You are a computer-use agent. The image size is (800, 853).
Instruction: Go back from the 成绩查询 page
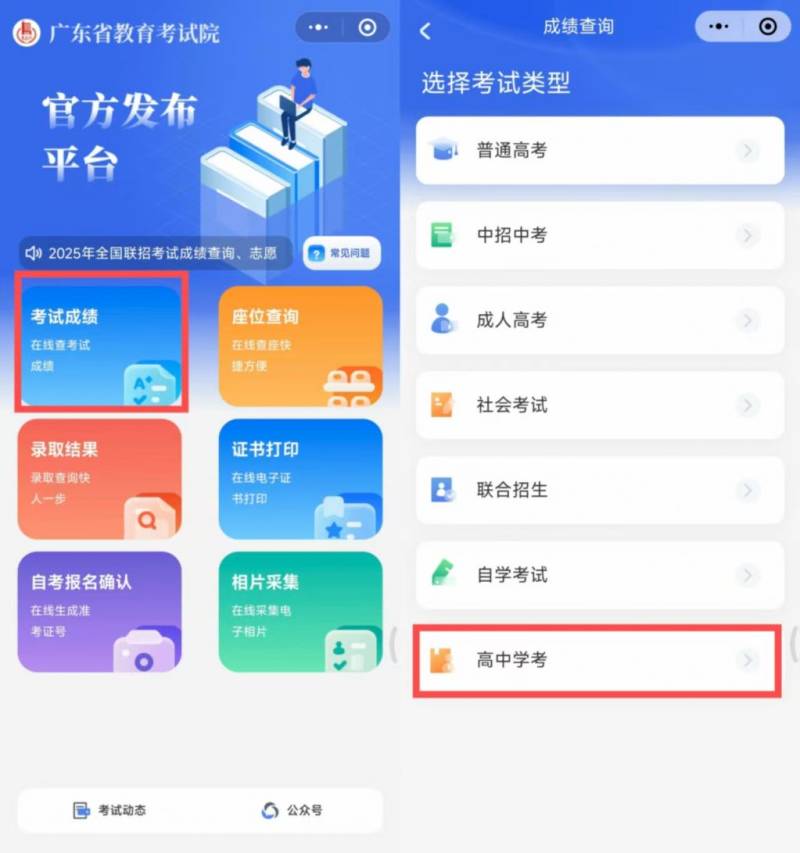pos(425,31)
